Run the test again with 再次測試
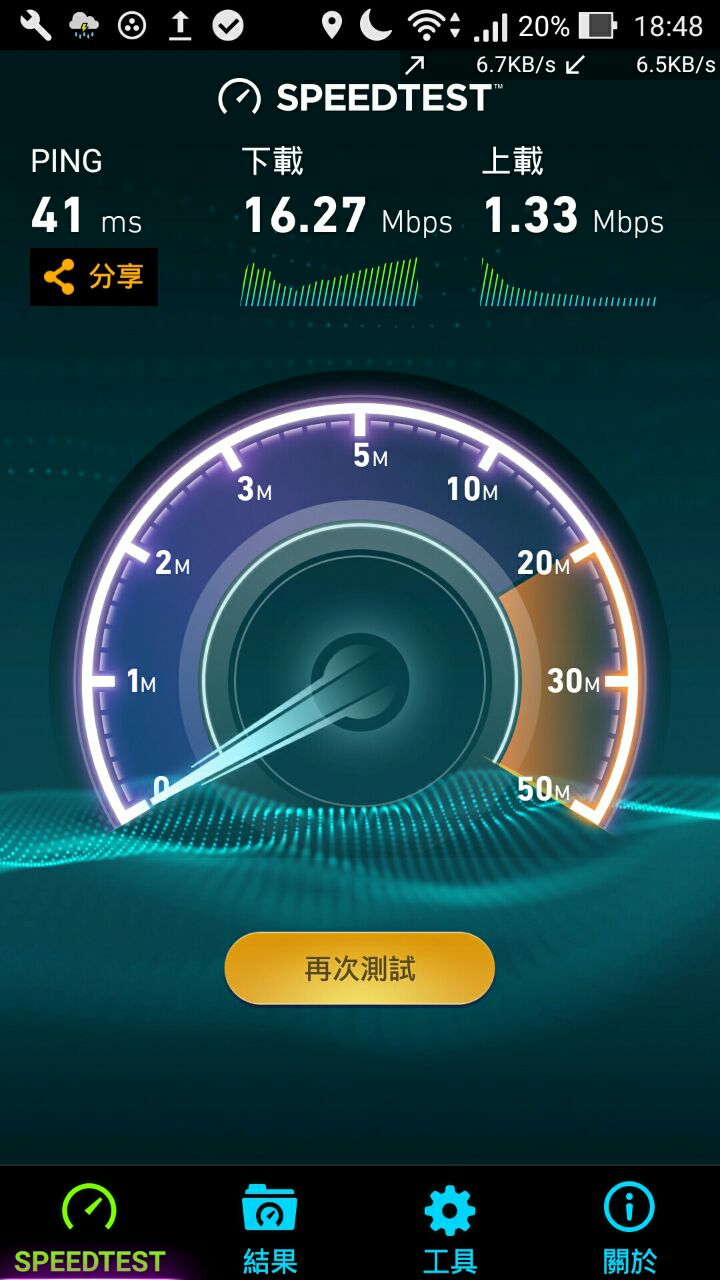The image size is (720, 1280). [x=360, y=968]
